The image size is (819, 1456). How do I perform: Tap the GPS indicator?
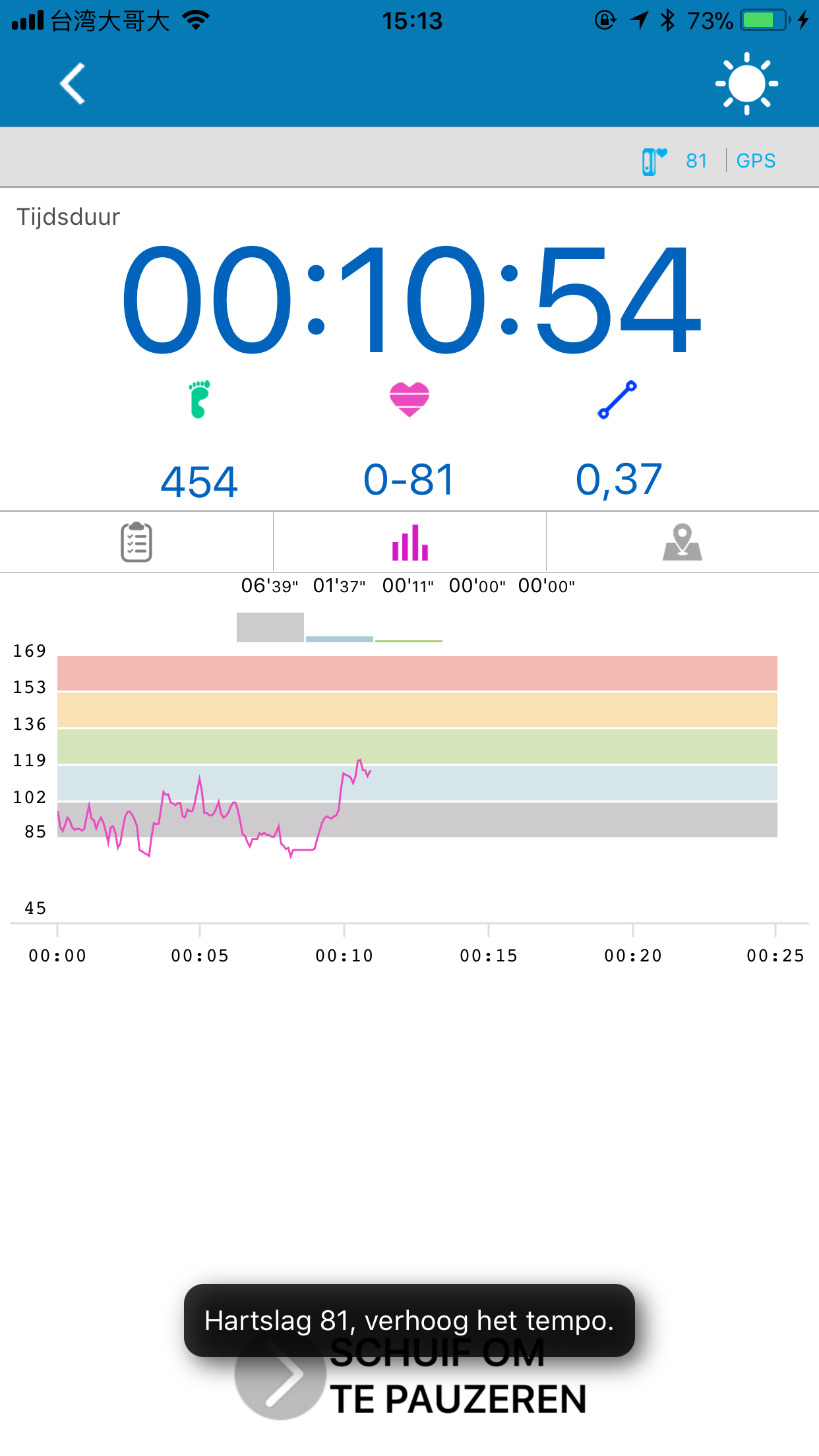coord(756,160)
